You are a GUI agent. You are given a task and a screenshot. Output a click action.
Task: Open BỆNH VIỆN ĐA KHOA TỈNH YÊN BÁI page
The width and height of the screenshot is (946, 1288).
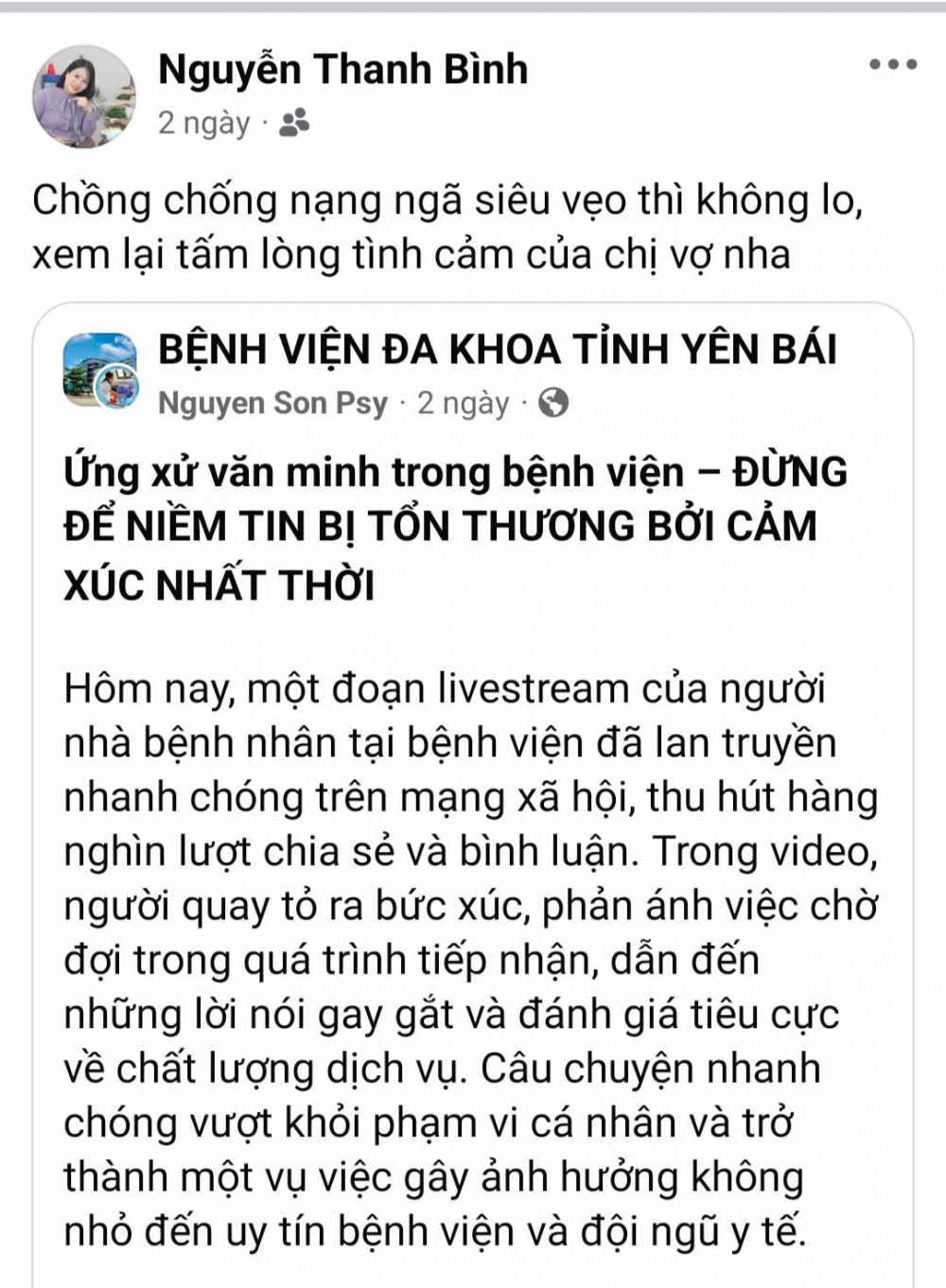pos(499,351)
